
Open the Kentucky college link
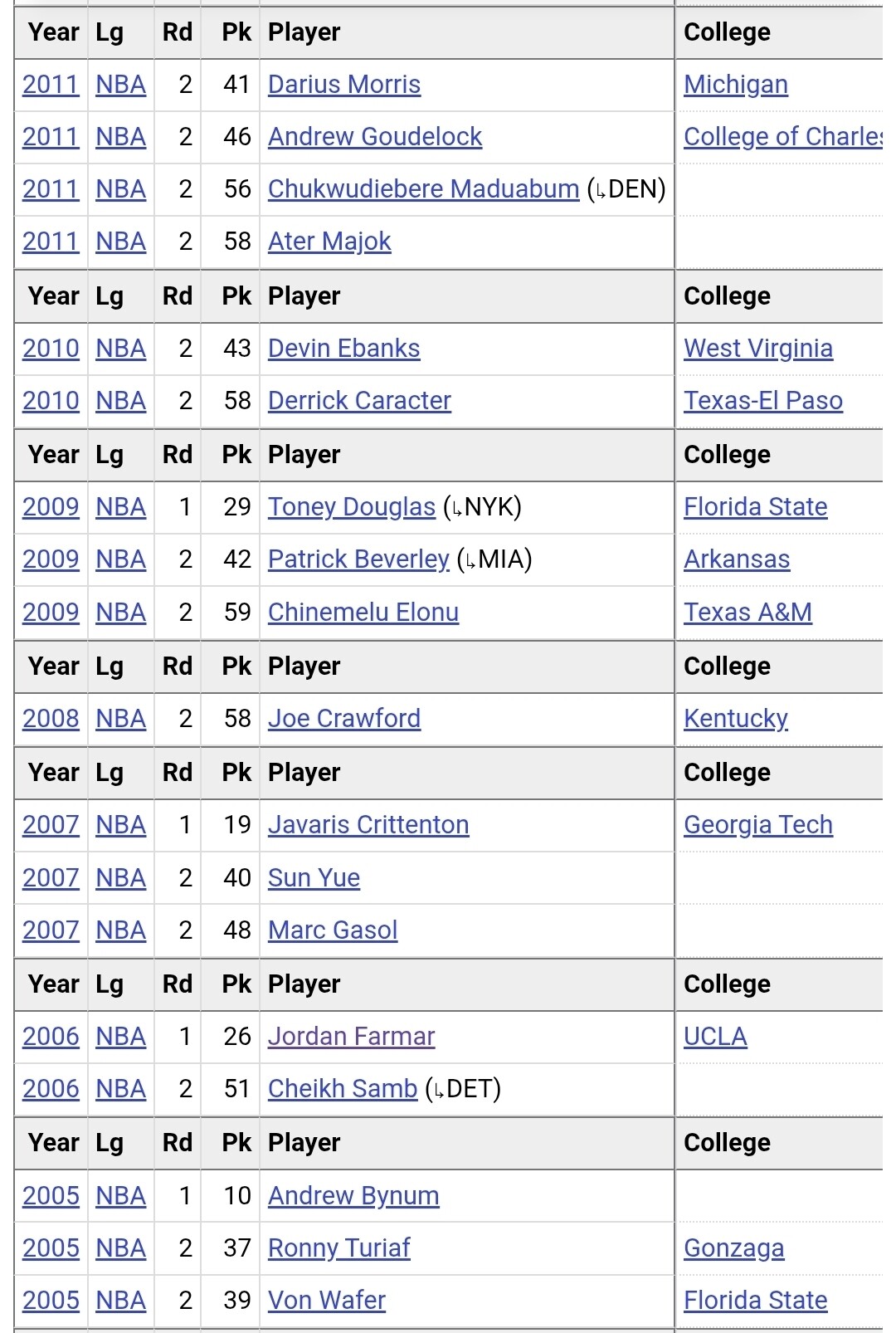coord(736,719)
